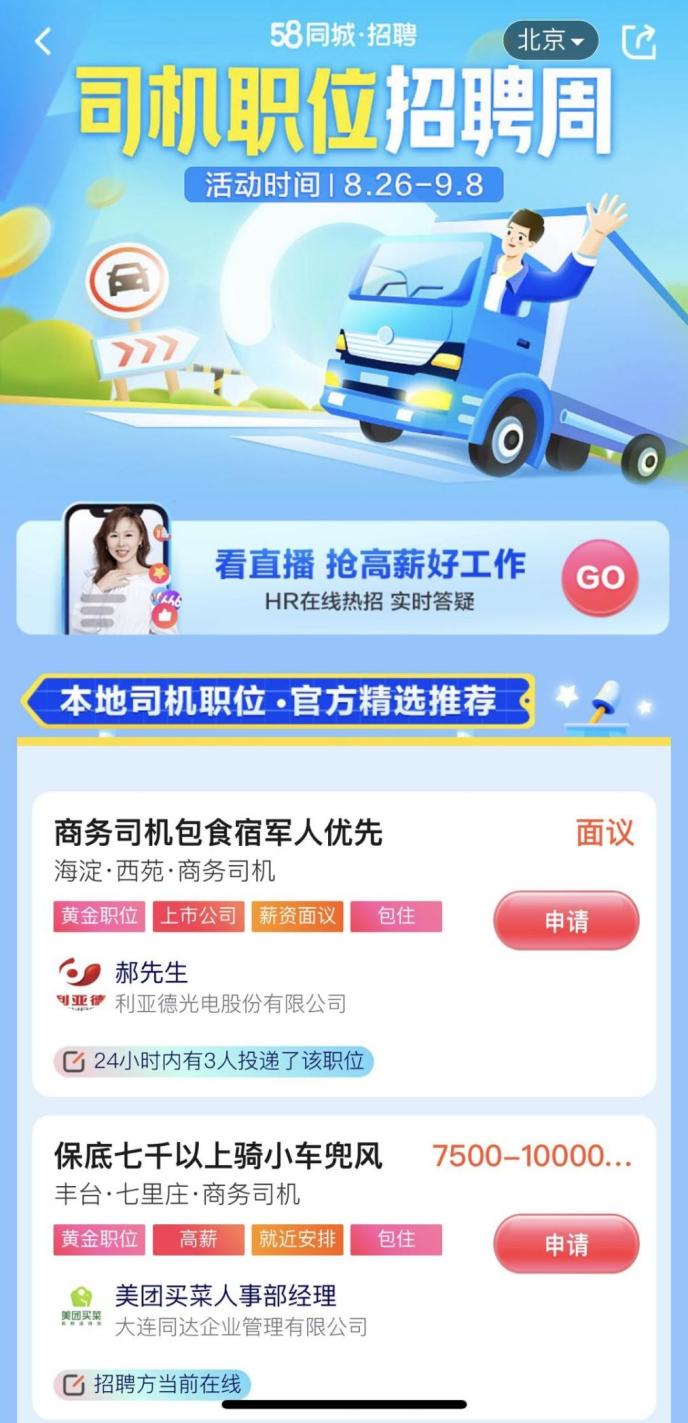Image resolution: width=688 pixels, height=1423 pixels.
Task: Apply for 商务司机包食宿军人优先 job
Action: tap(566, 920)
